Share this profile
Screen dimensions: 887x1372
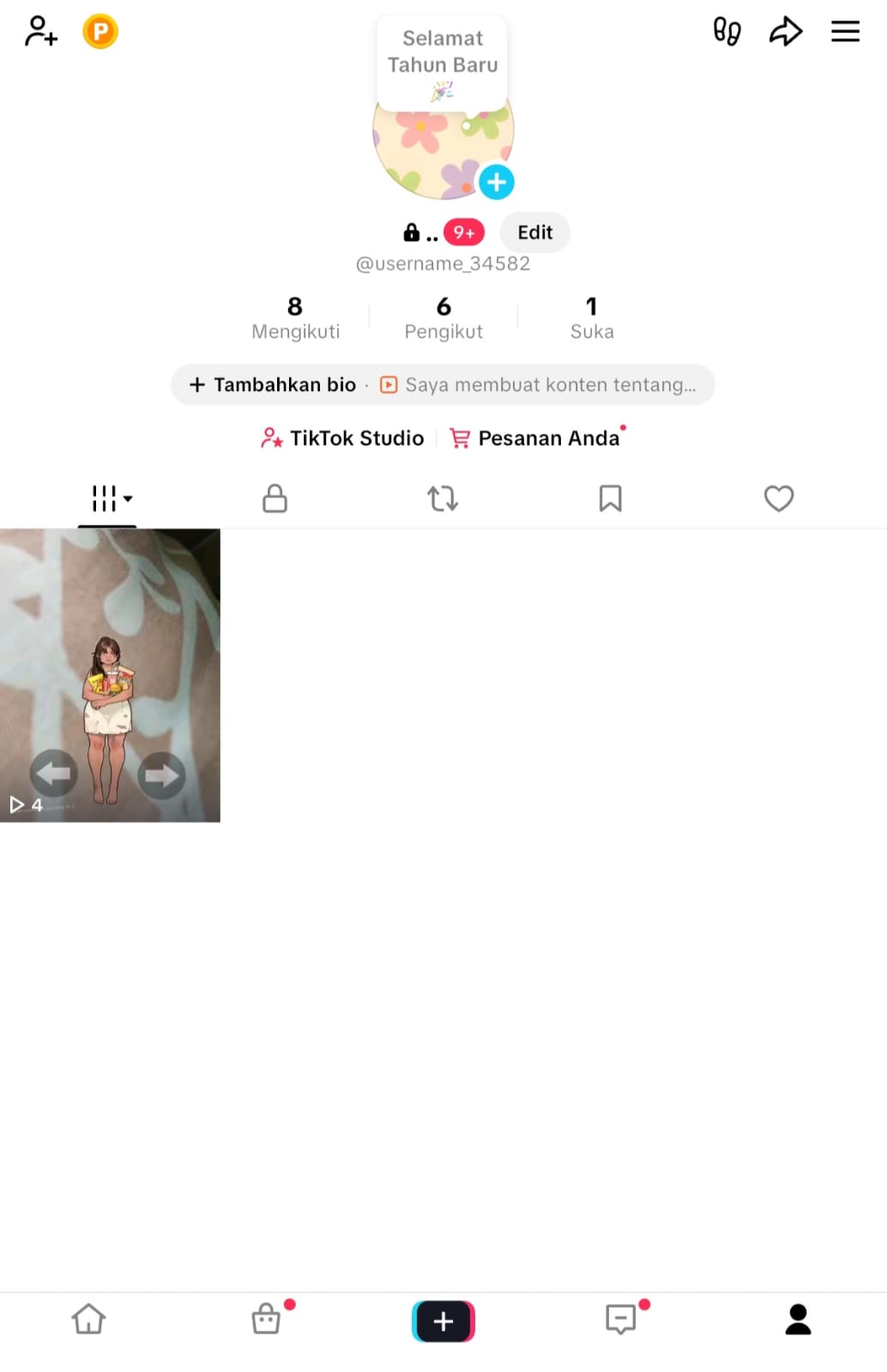785,32
